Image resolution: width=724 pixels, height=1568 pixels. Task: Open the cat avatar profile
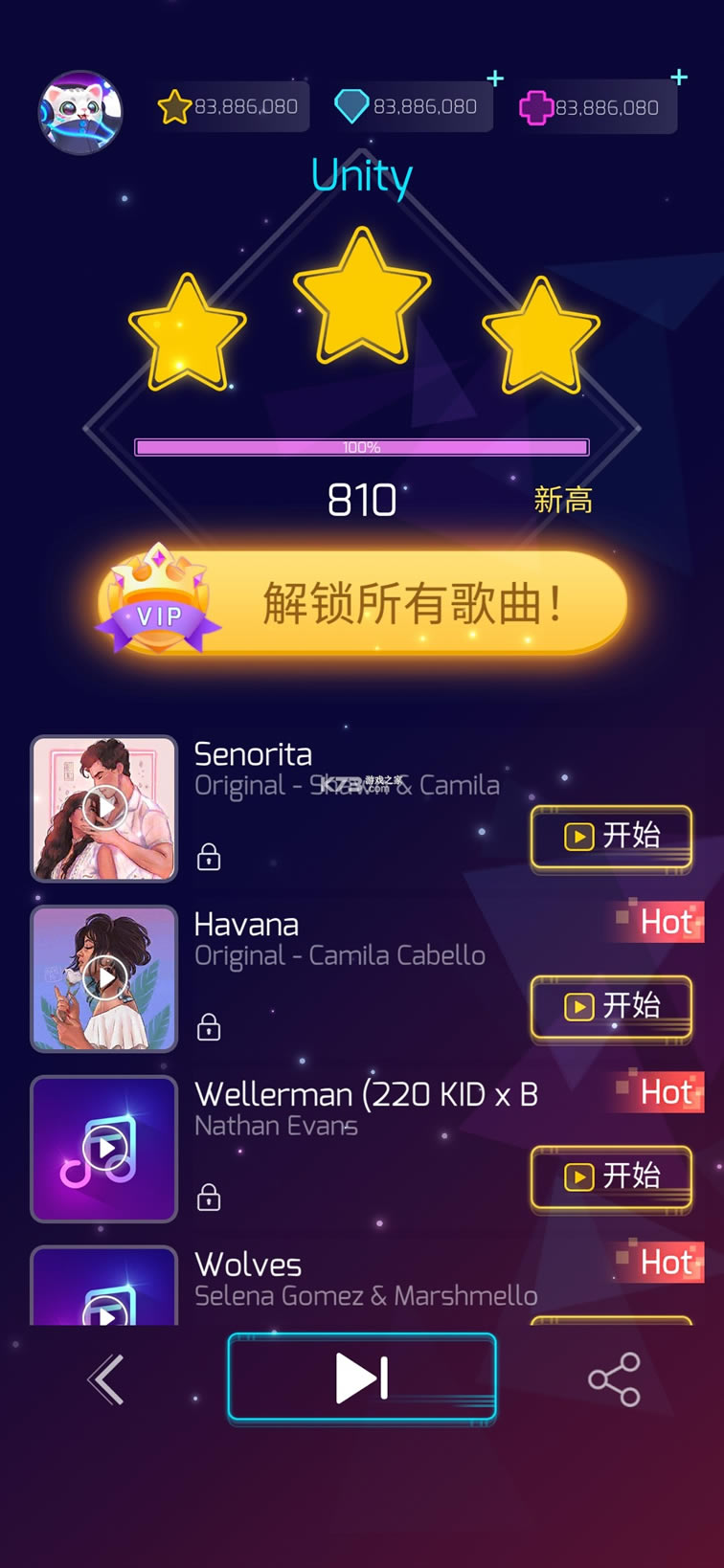pyautogui.click(x=80, y=112)
